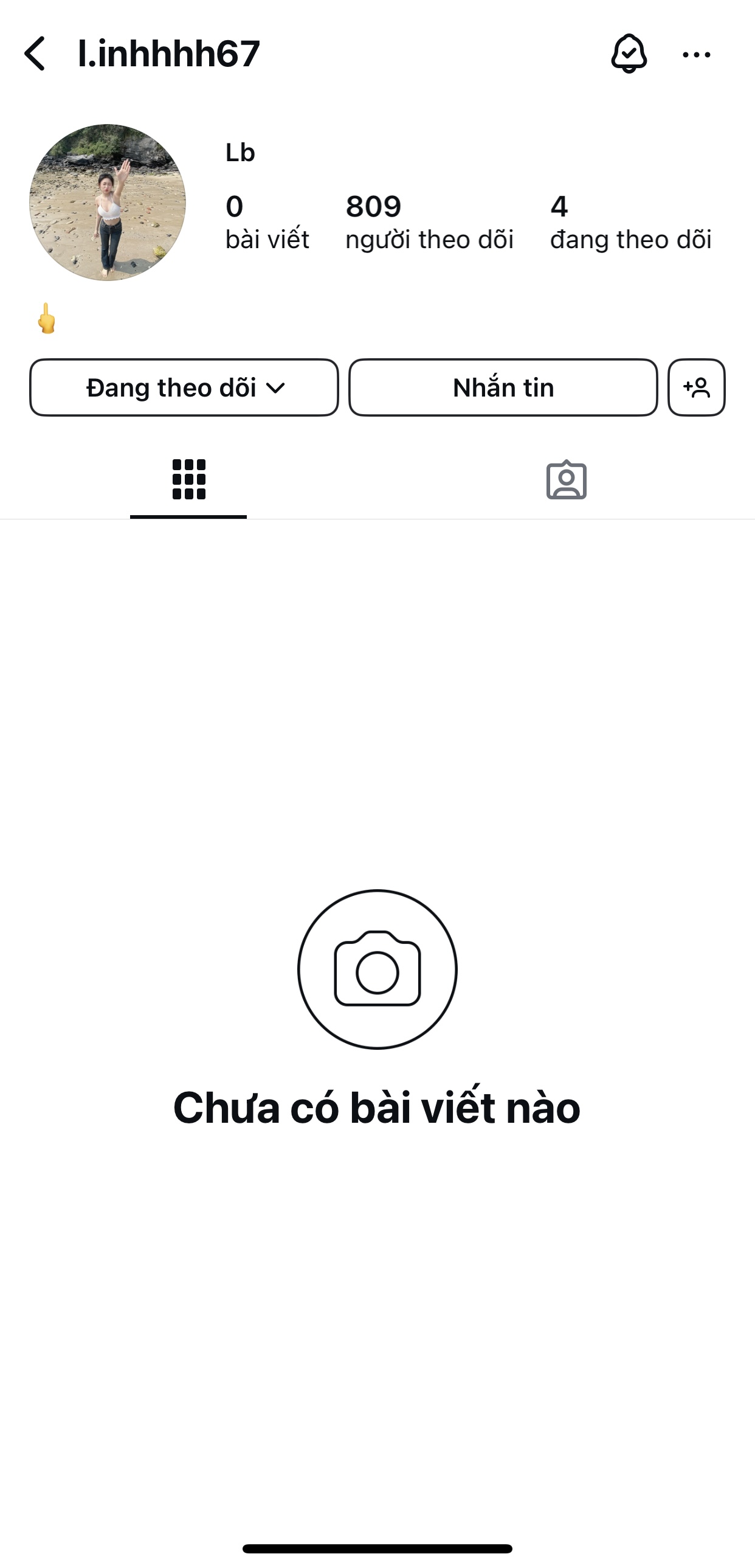Screen dimensions: 755x1568
Task: Show suggested accounts with add-person button
Action: coord(696,387)
